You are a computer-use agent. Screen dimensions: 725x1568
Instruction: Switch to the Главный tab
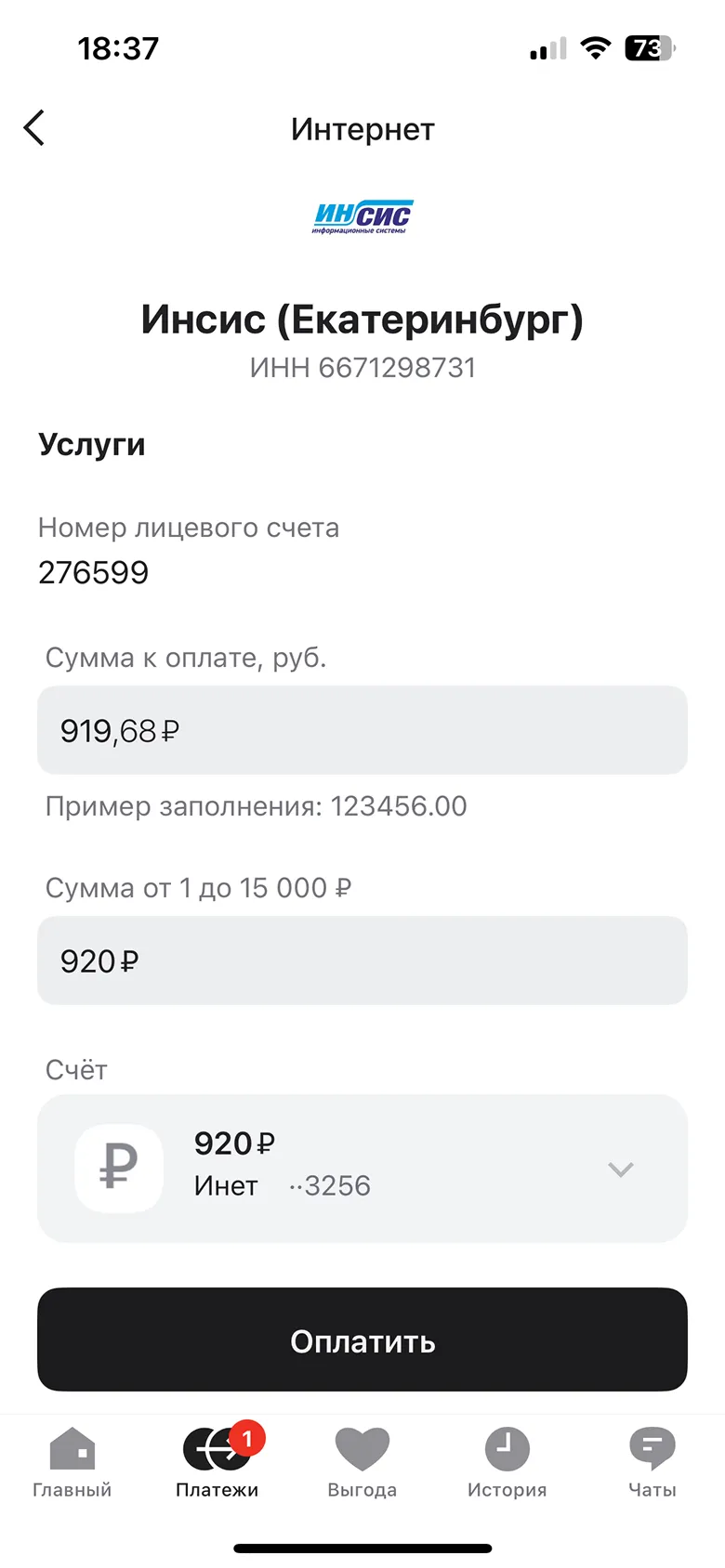[x=72, y=1463]
